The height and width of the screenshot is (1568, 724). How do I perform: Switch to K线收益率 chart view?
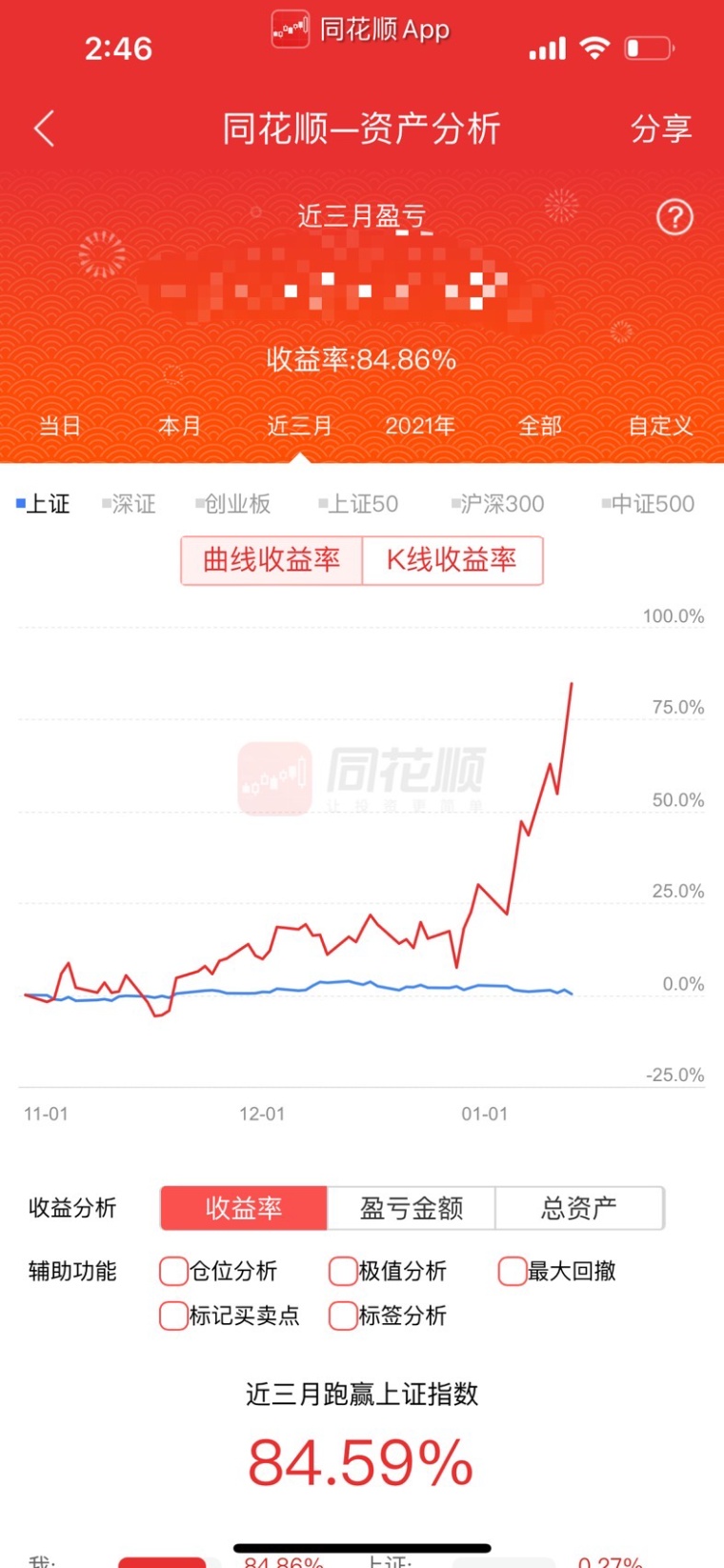pos(452,560)
